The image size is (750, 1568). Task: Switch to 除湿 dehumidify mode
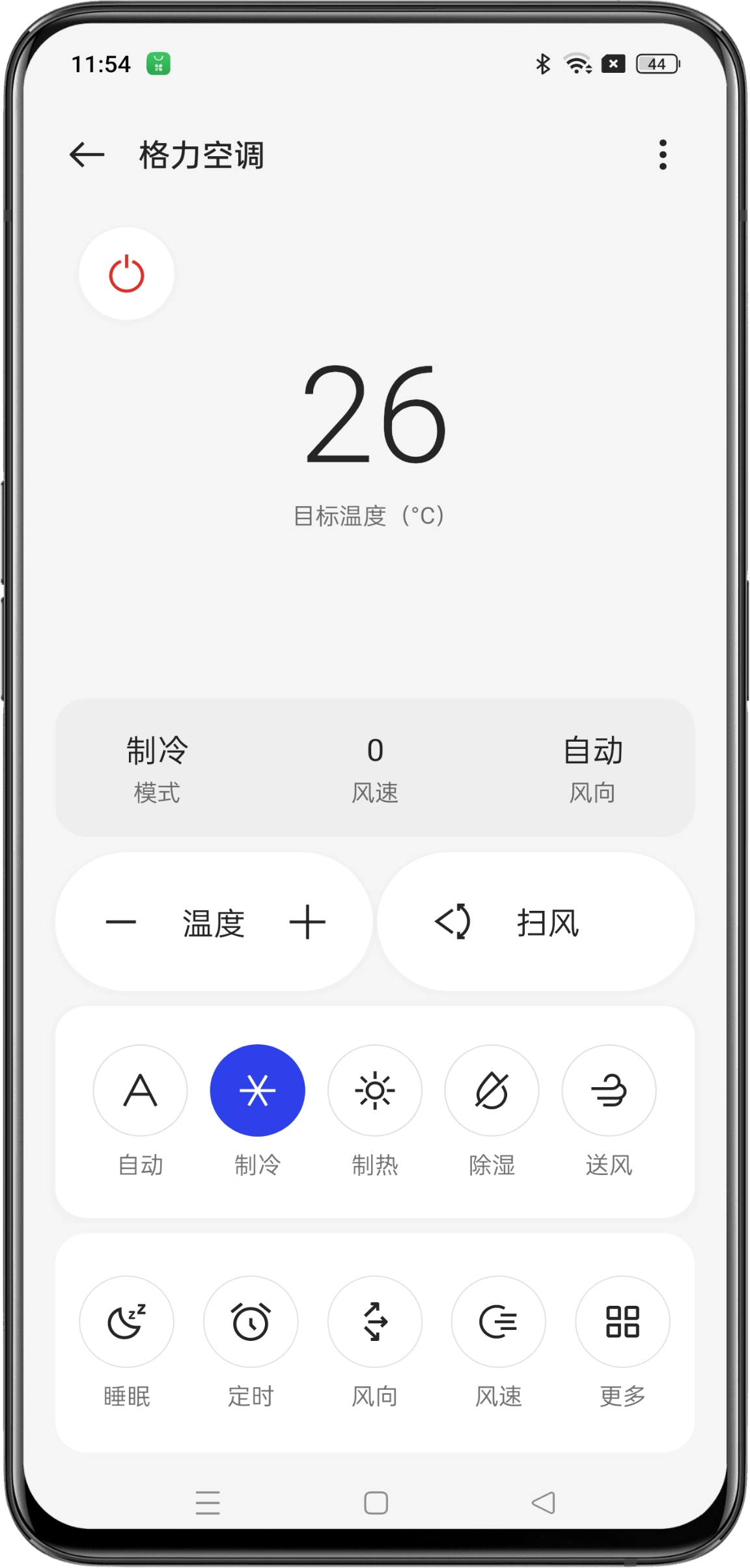click(x=492, y=1091)
